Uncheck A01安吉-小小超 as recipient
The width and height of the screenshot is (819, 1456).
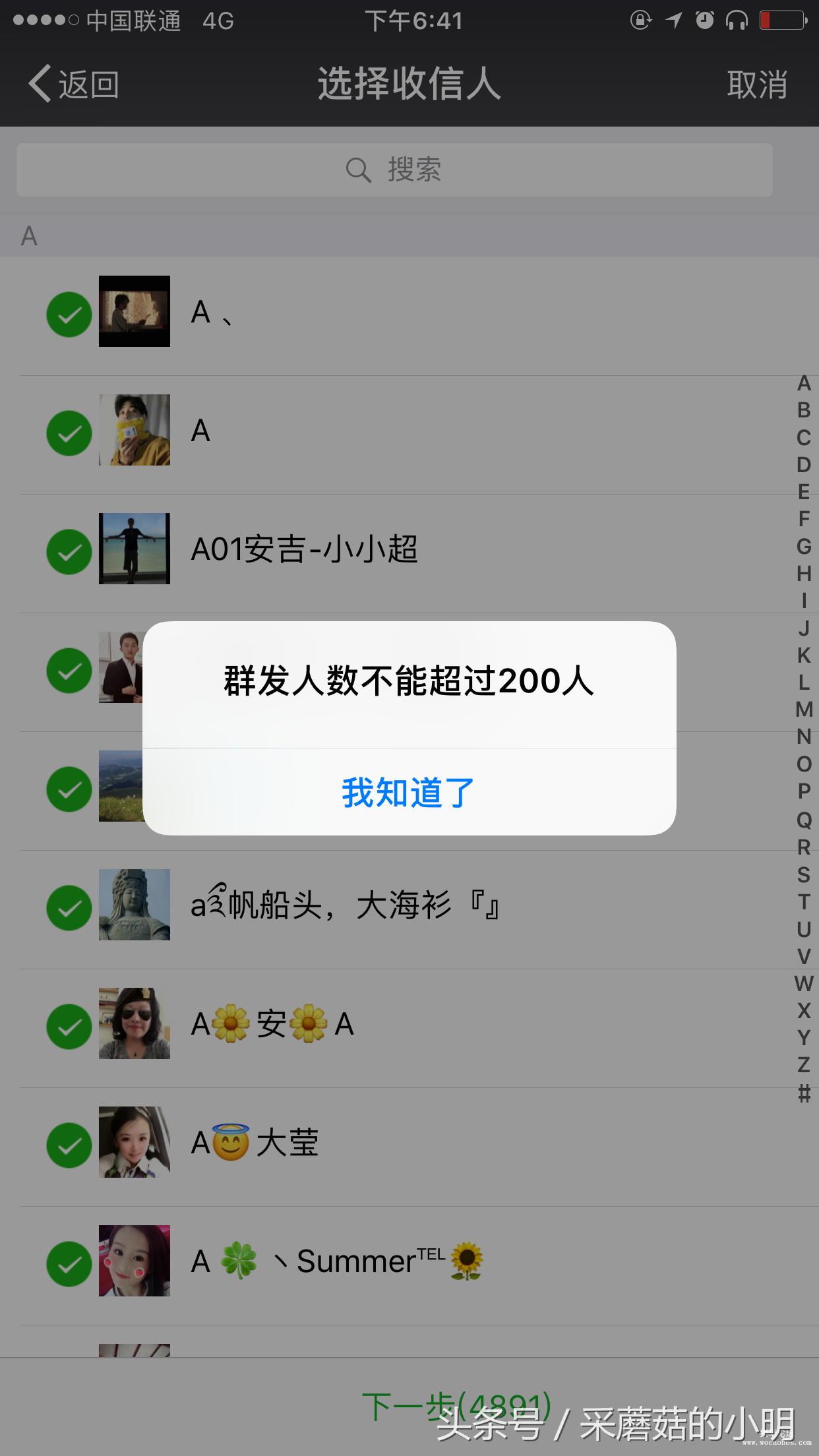pyautogui.click(x=69, y=551)
